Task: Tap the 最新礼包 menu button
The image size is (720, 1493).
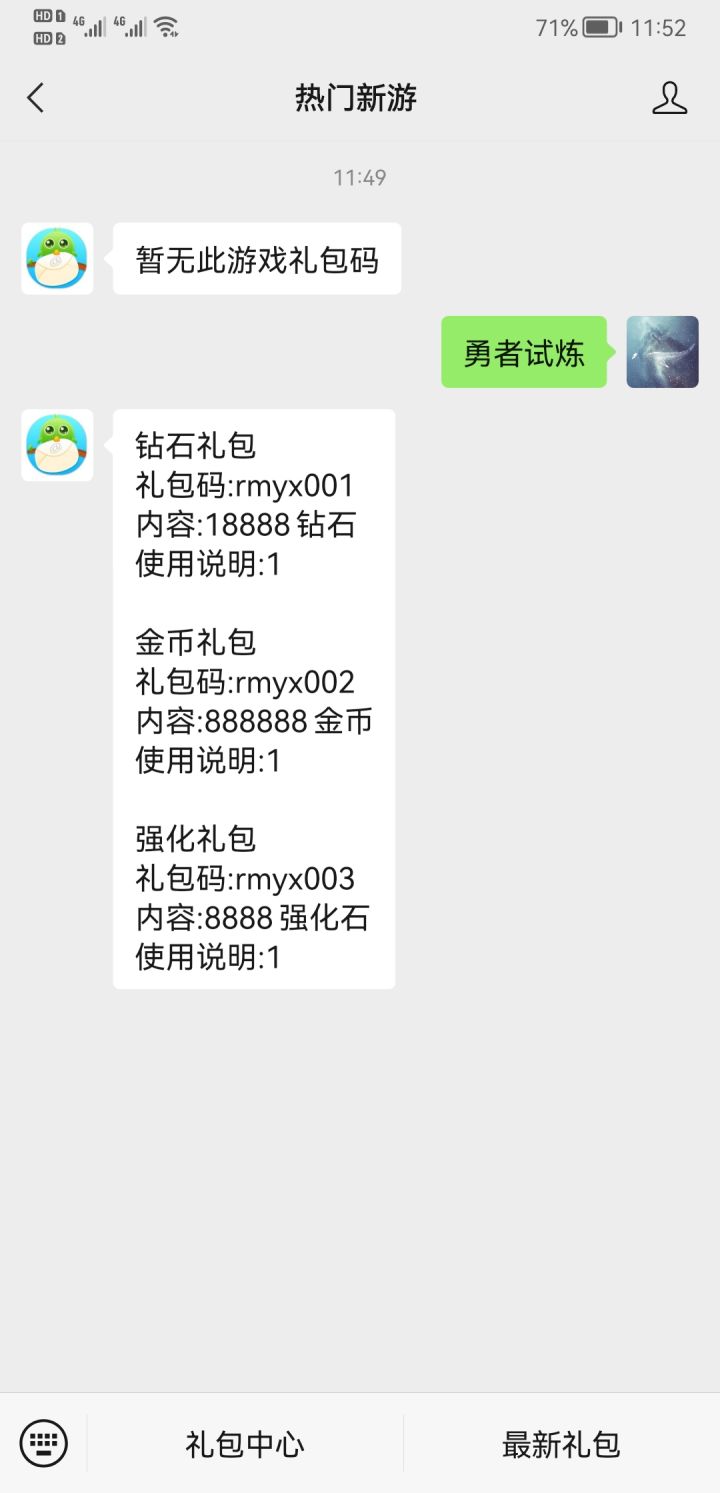Action: click(561, 1444)
